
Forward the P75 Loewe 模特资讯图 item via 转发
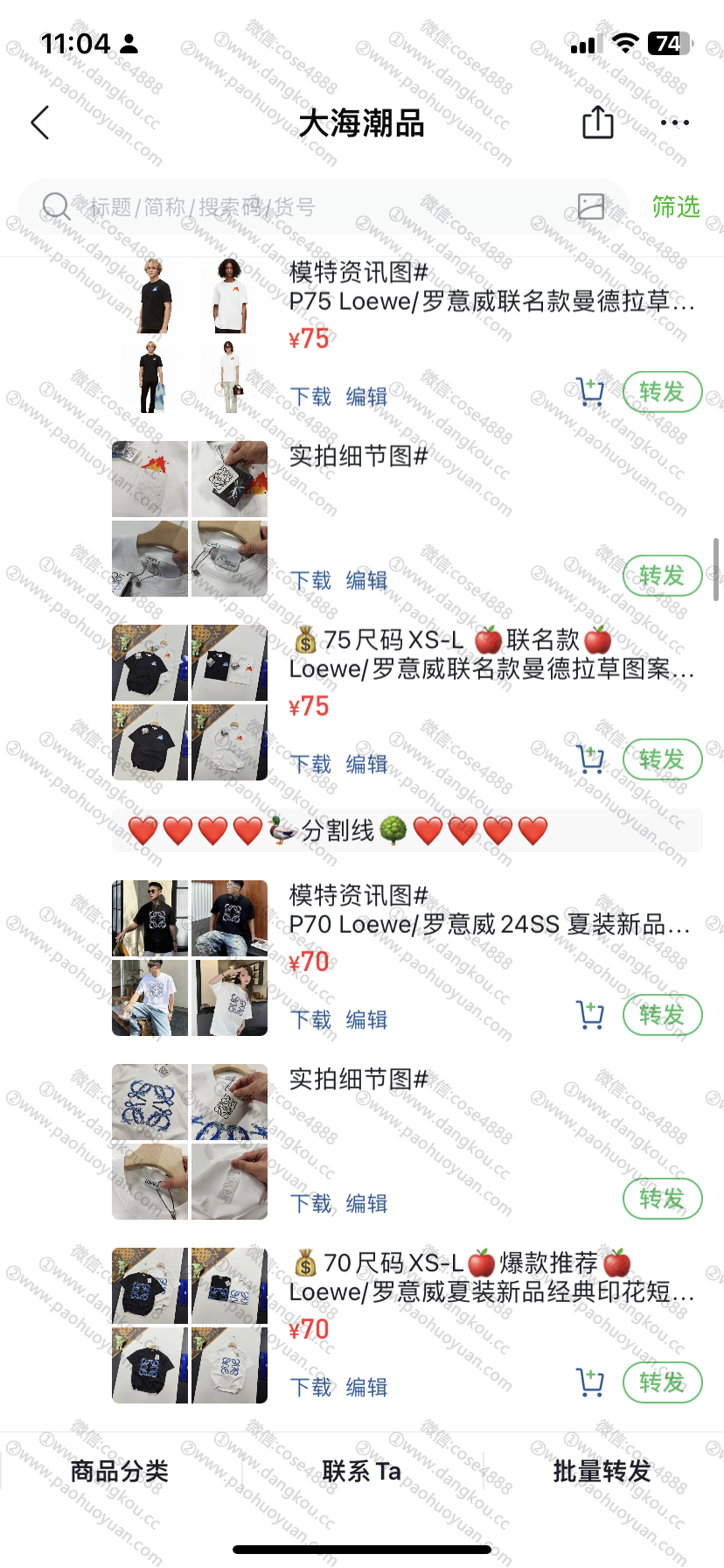coord(662,392)
